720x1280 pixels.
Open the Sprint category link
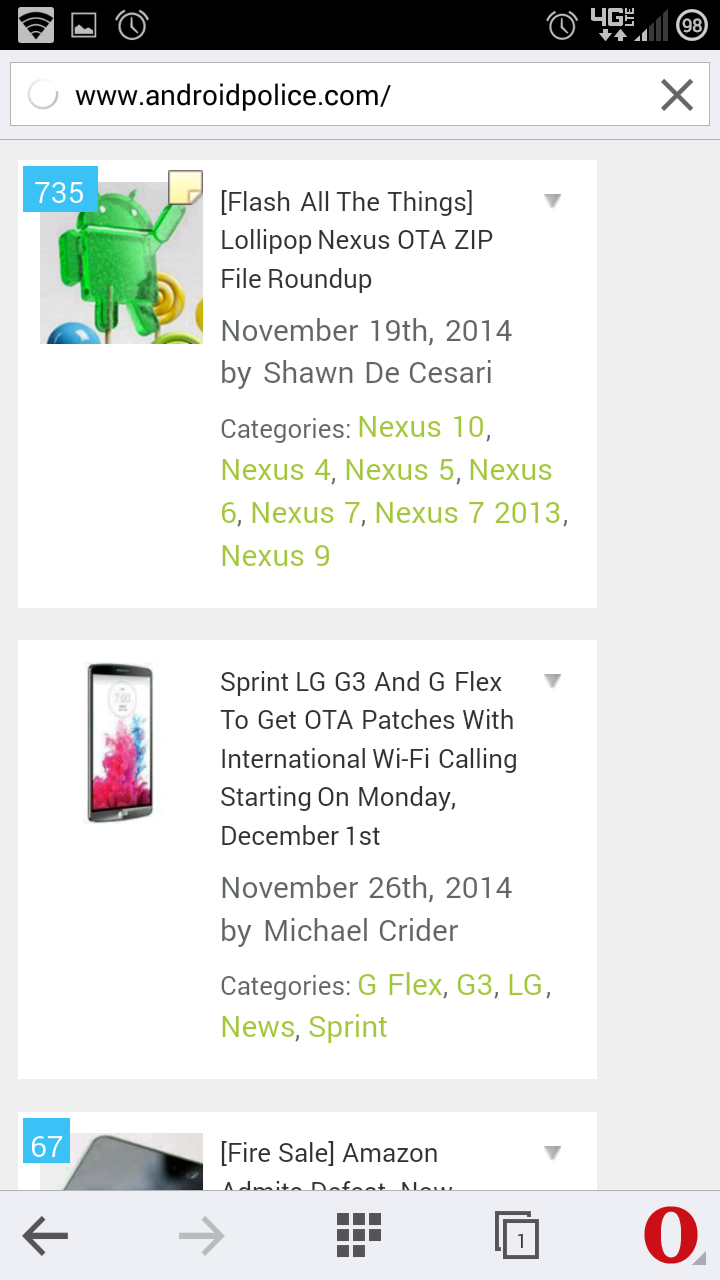347,1027
